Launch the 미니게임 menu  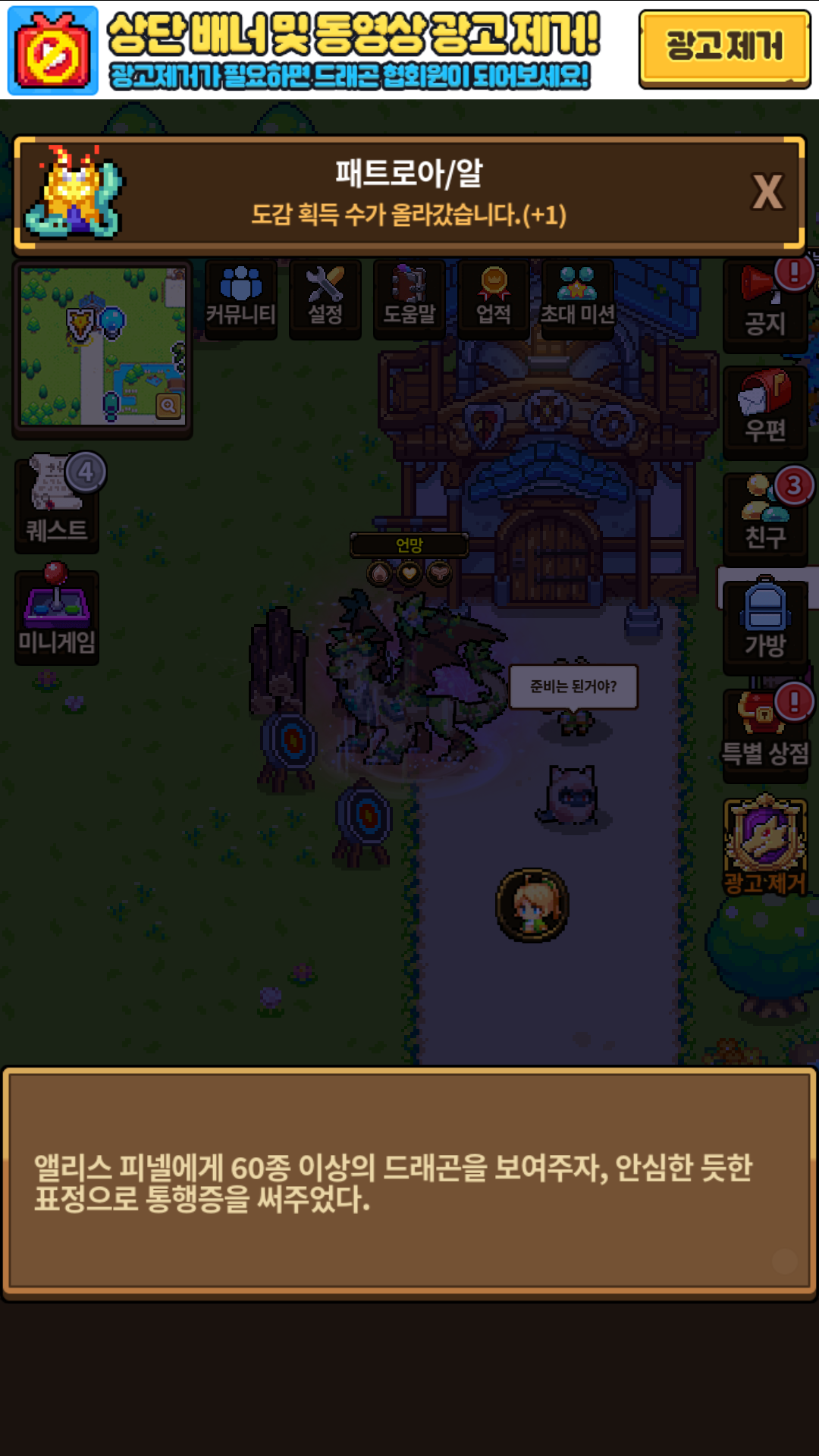[x=57, y=614]
